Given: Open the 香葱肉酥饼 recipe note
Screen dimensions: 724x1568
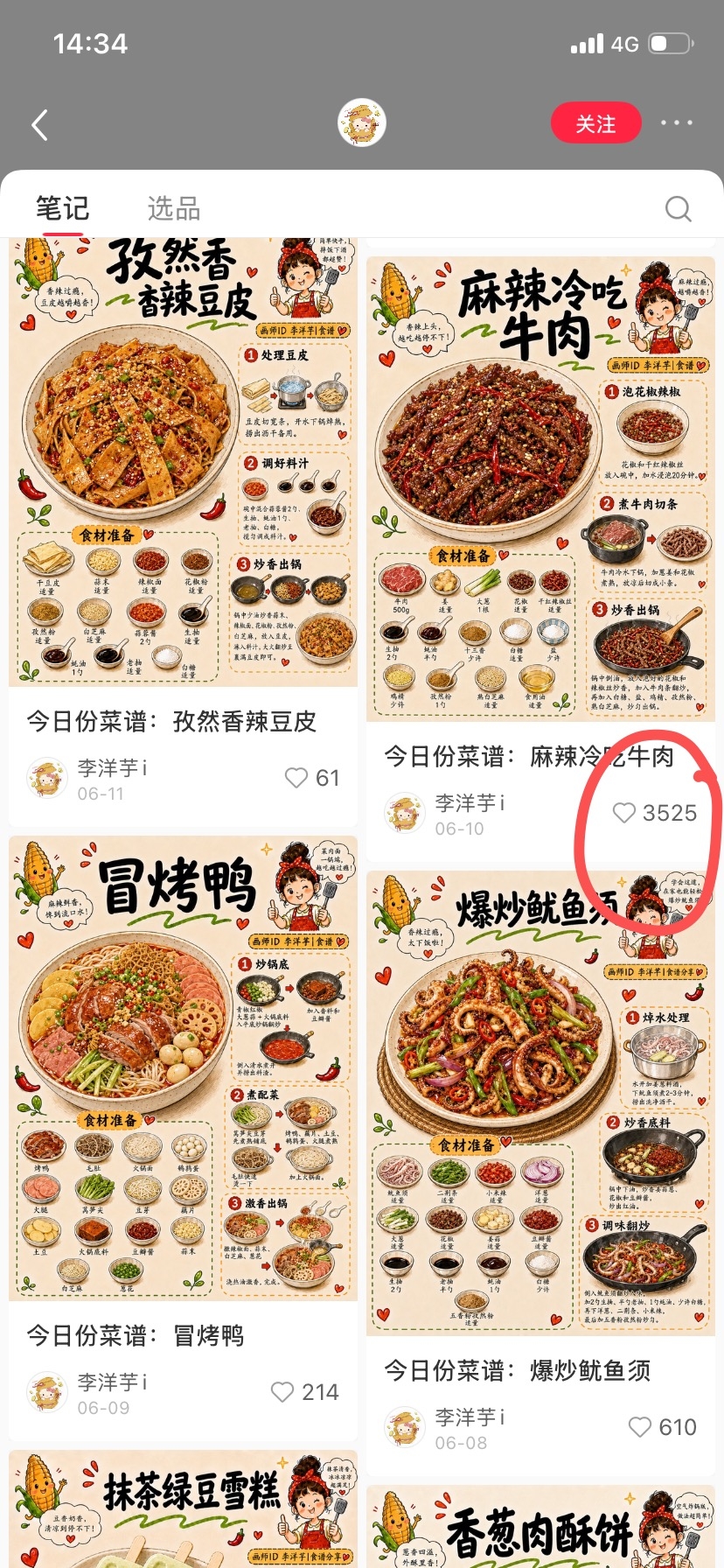Looking at the screenshot, I should point(540,1526).
